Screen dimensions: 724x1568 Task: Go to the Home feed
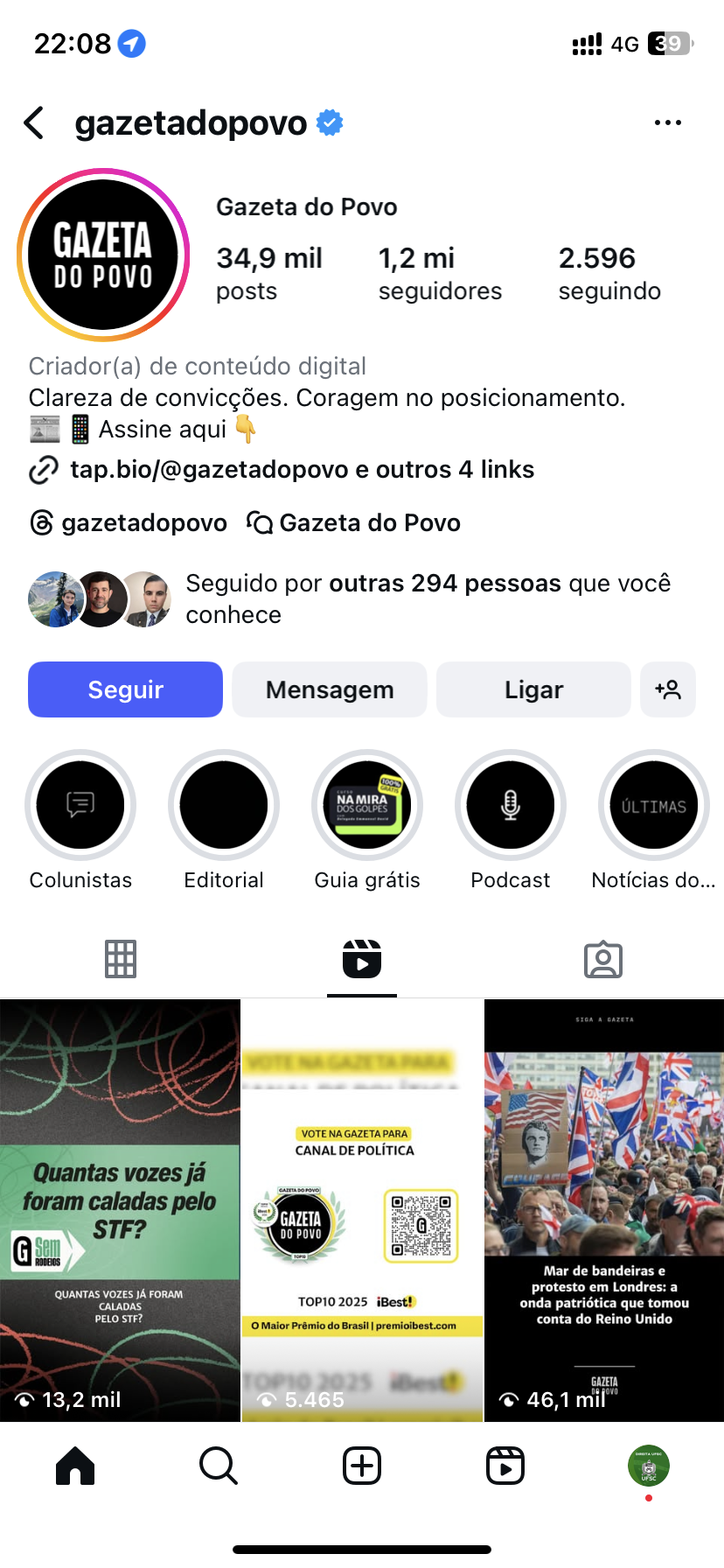coord(75,1466)
